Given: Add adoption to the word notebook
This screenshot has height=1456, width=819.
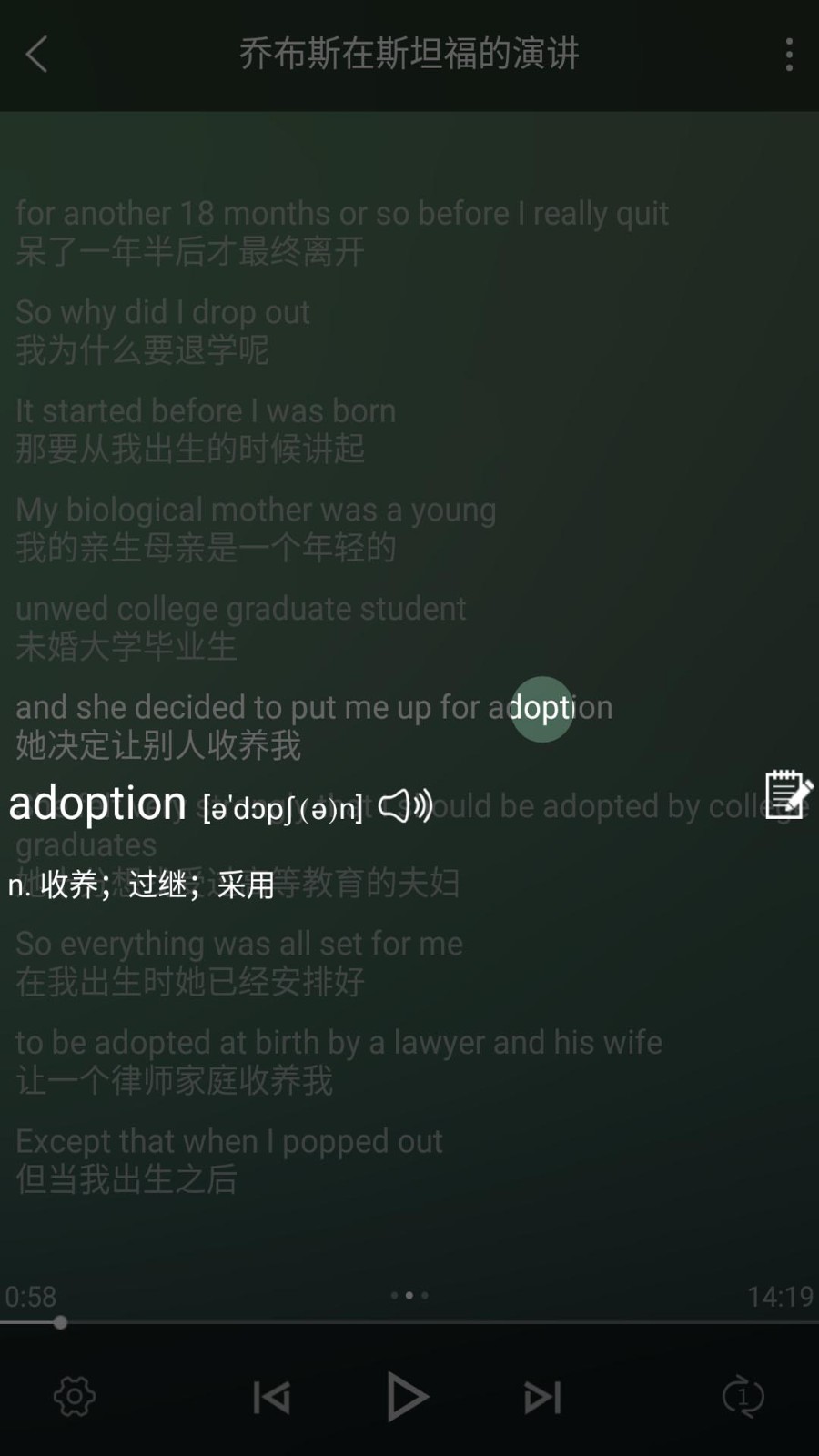Looking at the screenshot, I should (x=786, y=794).
